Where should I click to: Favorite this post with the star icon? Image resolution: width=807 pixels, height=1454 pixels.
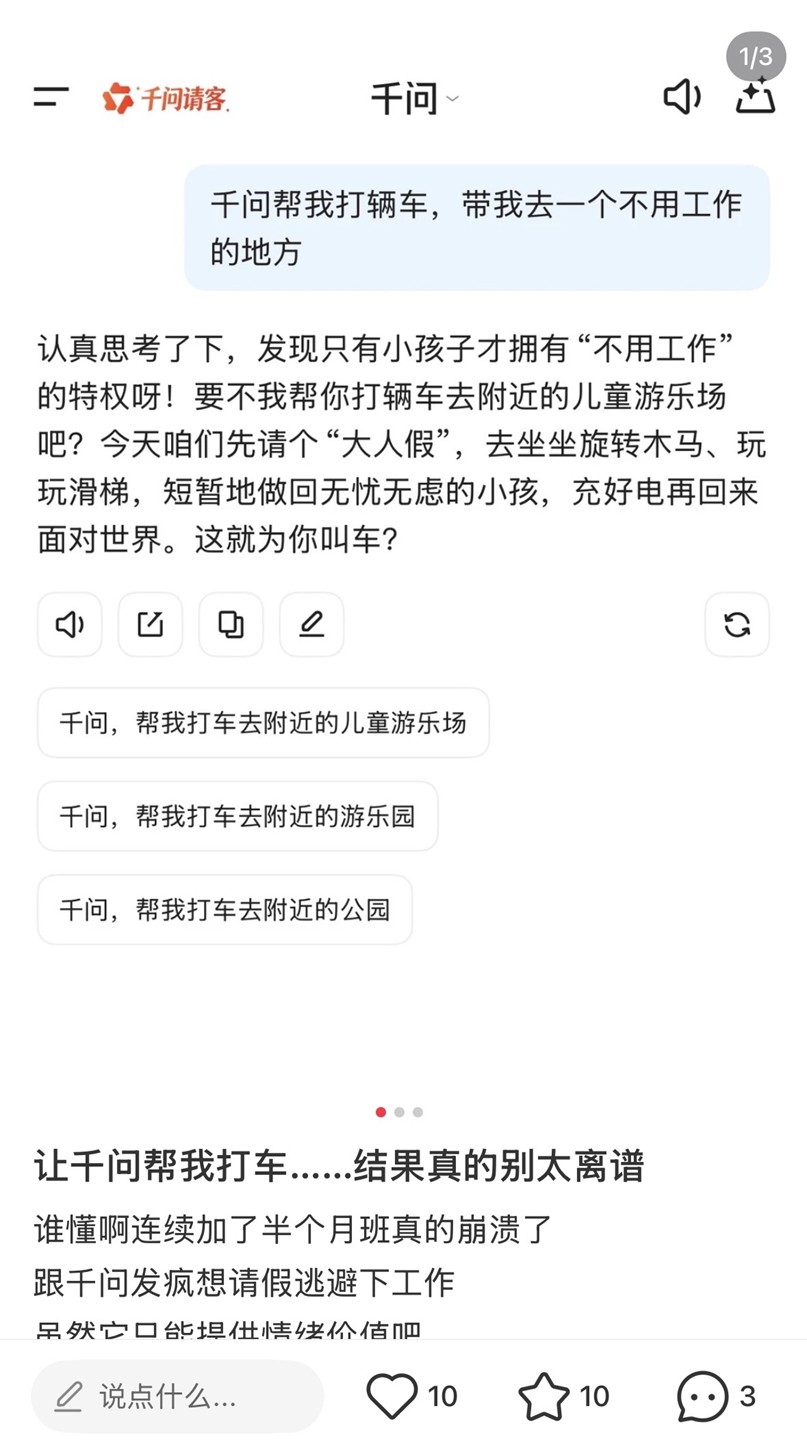(x=544, y=1396)
